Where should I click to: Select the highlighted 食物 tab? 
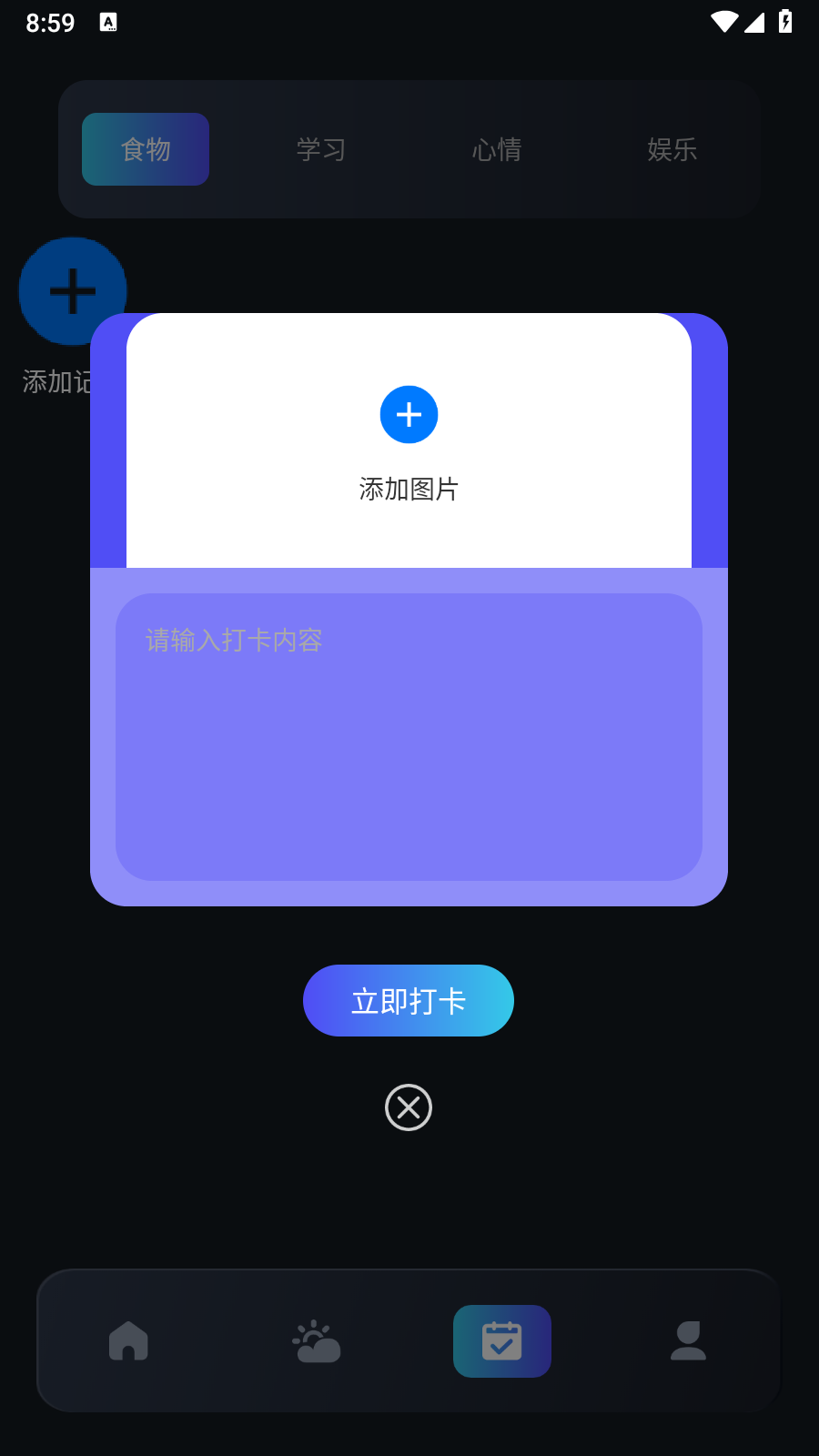(145, 149)
